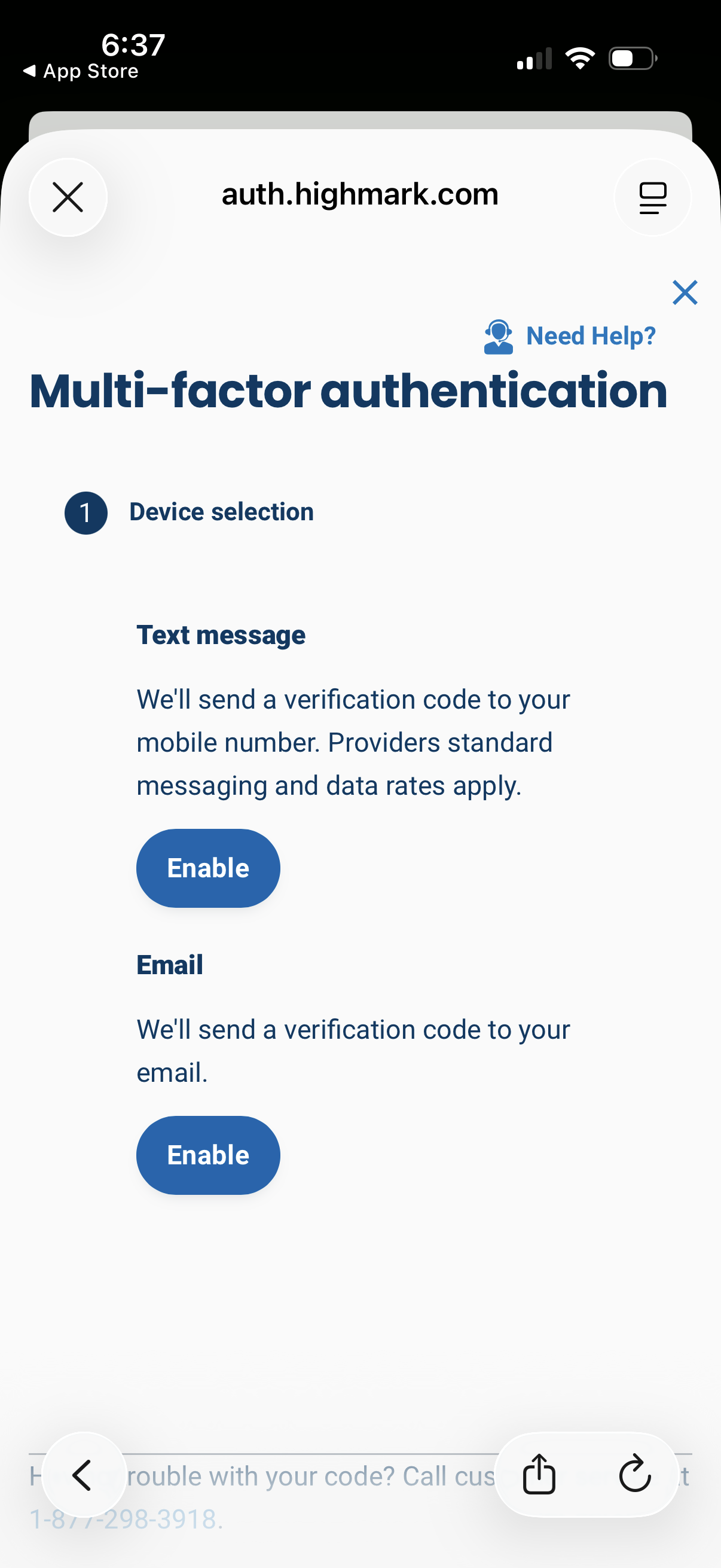Close the in-app Safari browser view
Viewport: 721px width, 1568px height.
click(x=67, y=197)
